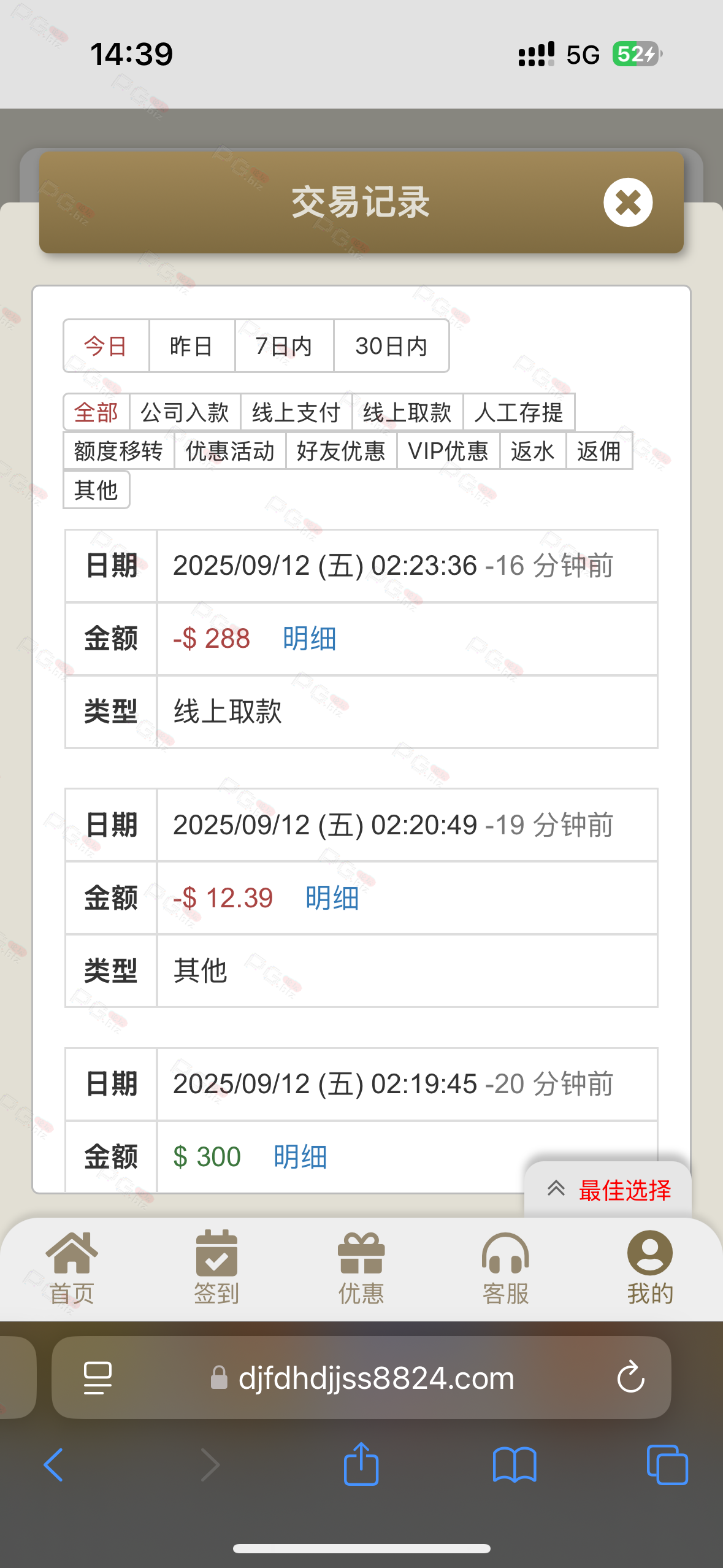Filter by 公司入款 transactions

[x=185, y=412]
